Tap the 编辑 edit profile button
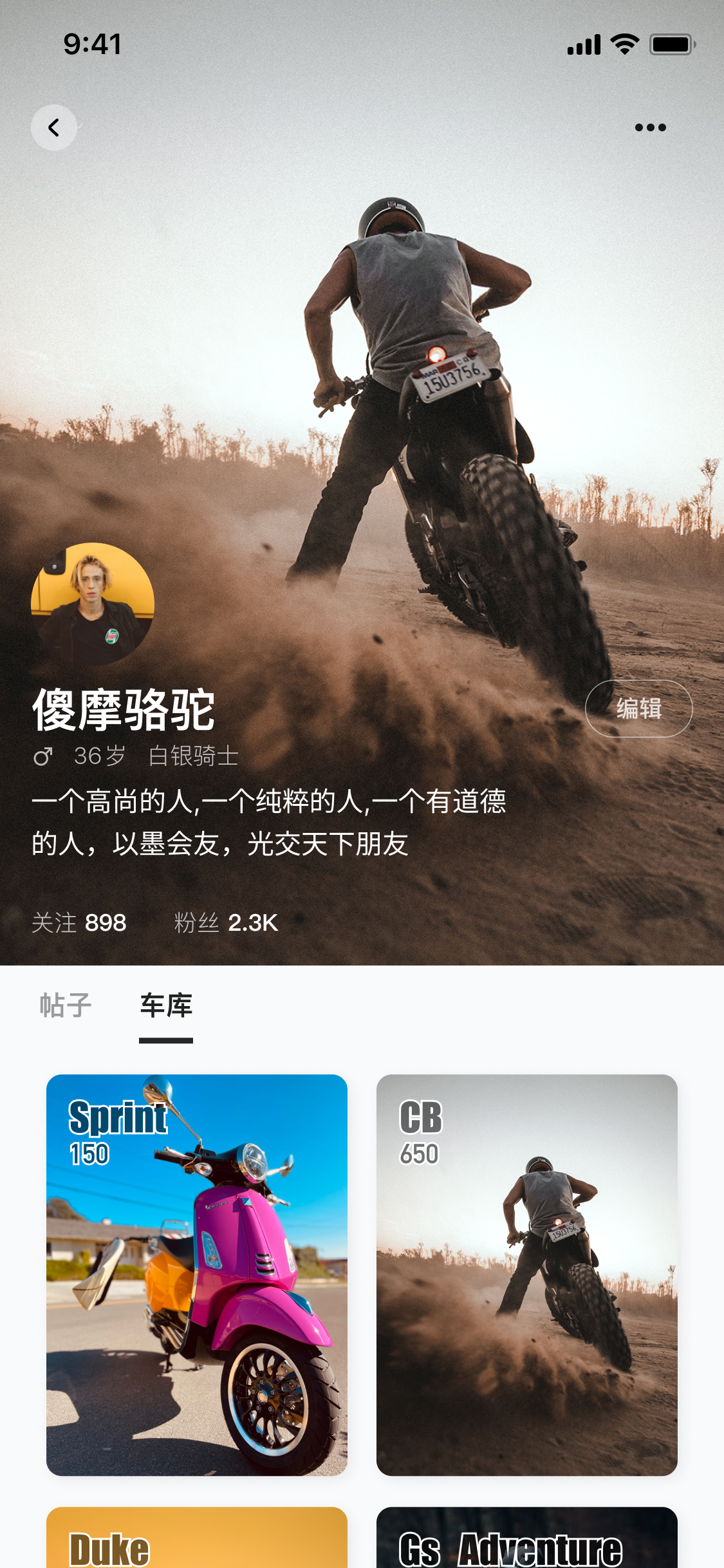 (x=638, y=709)
